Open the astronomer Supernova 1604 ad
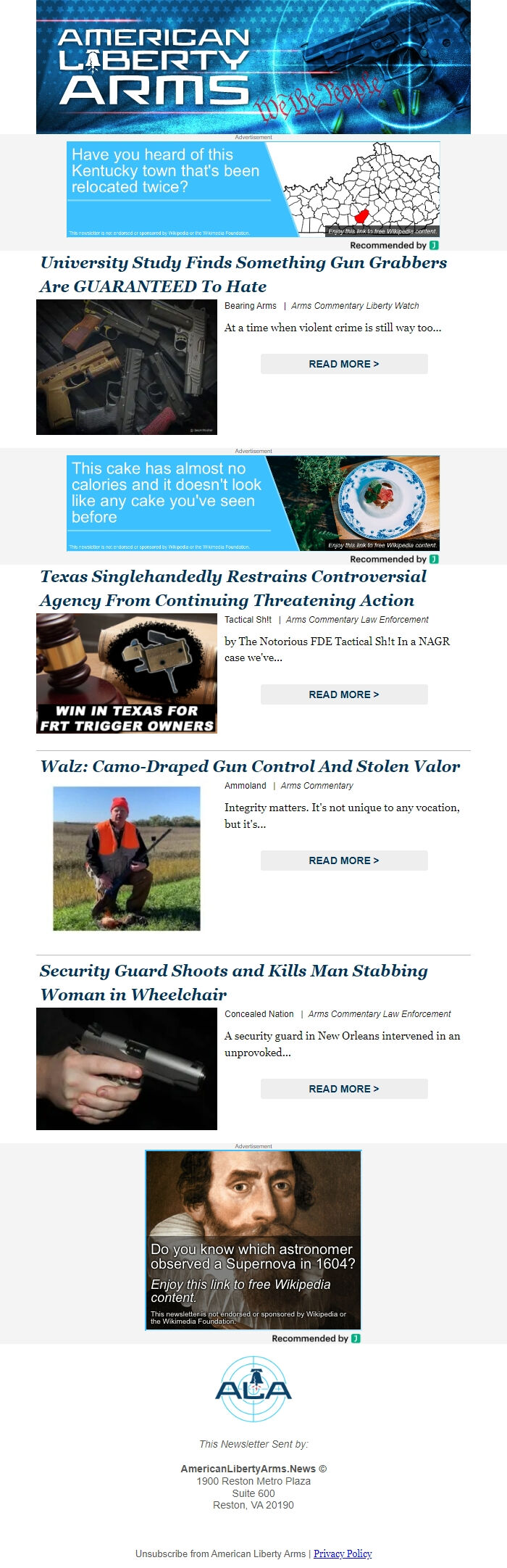507x1568 pixels. pyautogui.click(x=253, y=1240)
